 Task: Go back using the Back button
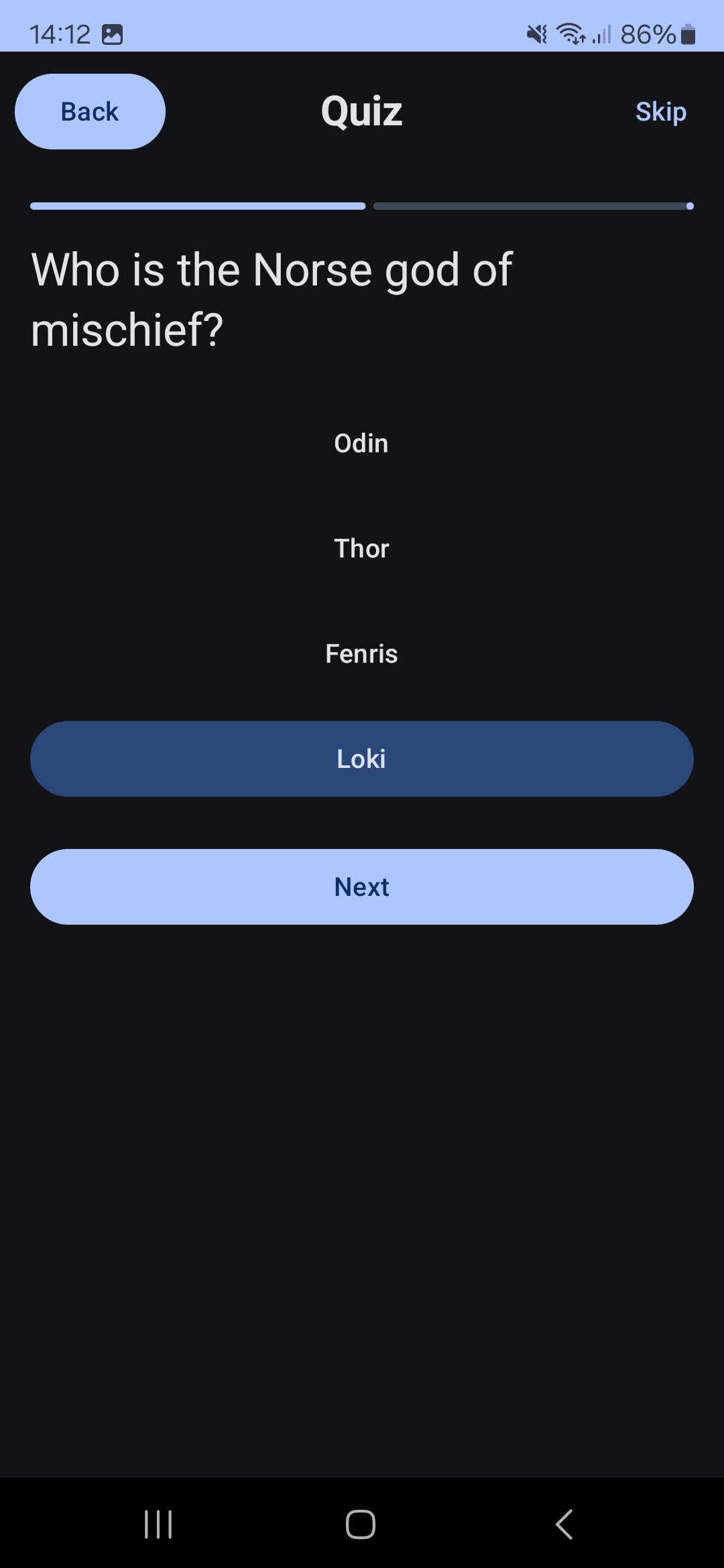coord(90,112)
